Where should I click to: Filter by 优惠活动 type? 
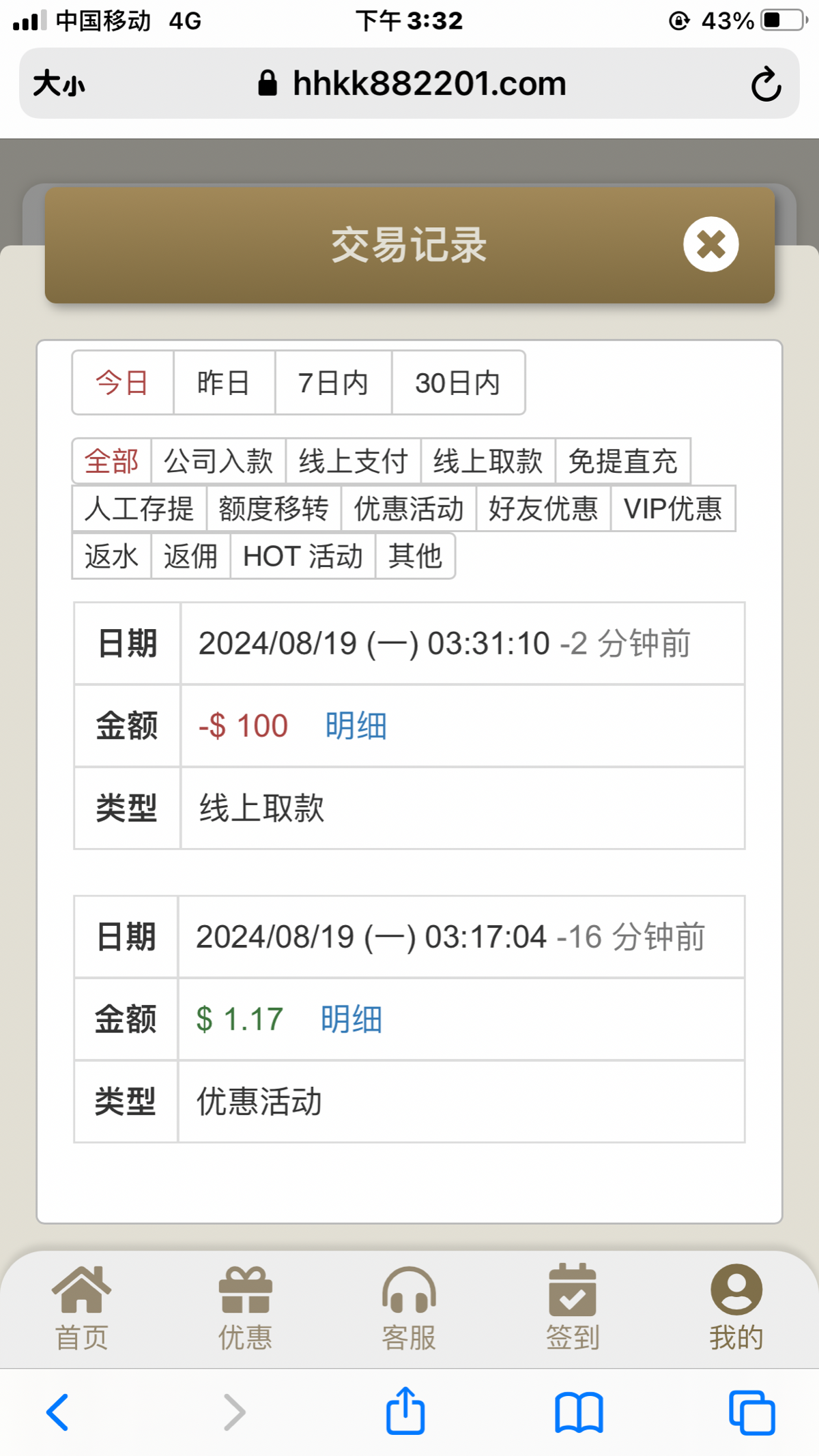(x=408, y=509)
